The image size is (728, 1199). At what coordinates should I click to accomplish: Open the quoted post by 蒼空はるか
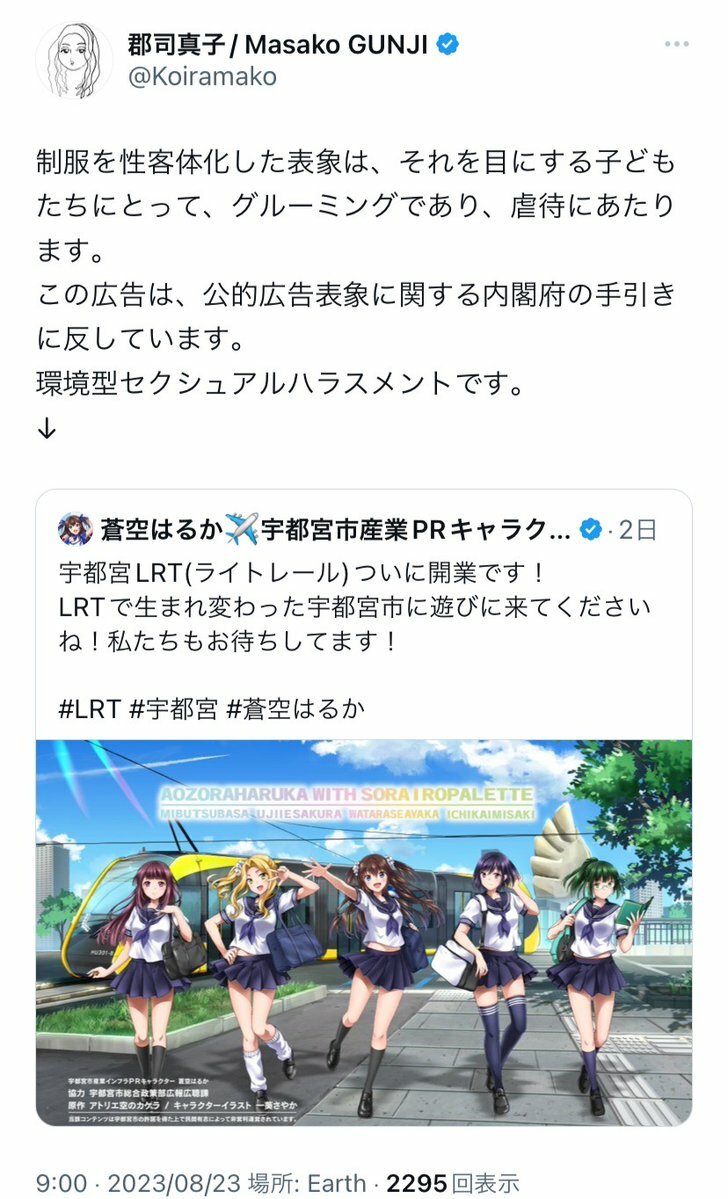click(x=360, y=611)
